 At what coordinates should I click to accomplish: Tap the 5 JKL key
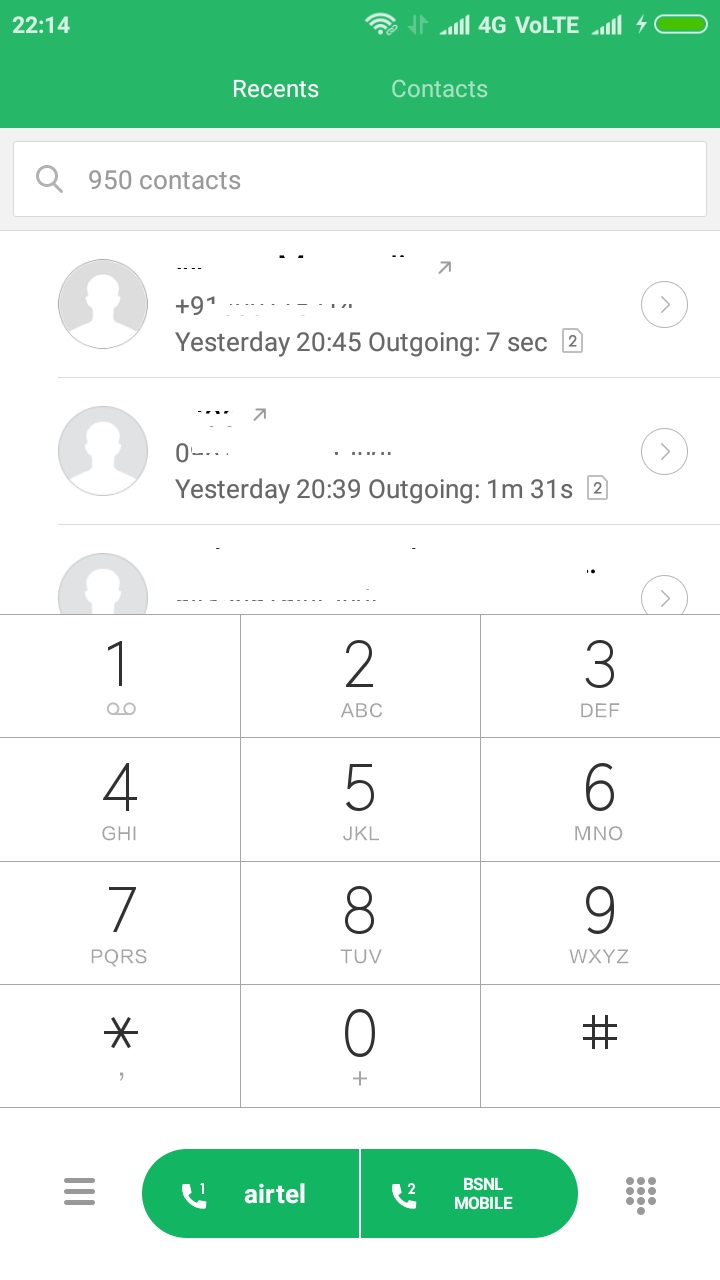[360, 800]
